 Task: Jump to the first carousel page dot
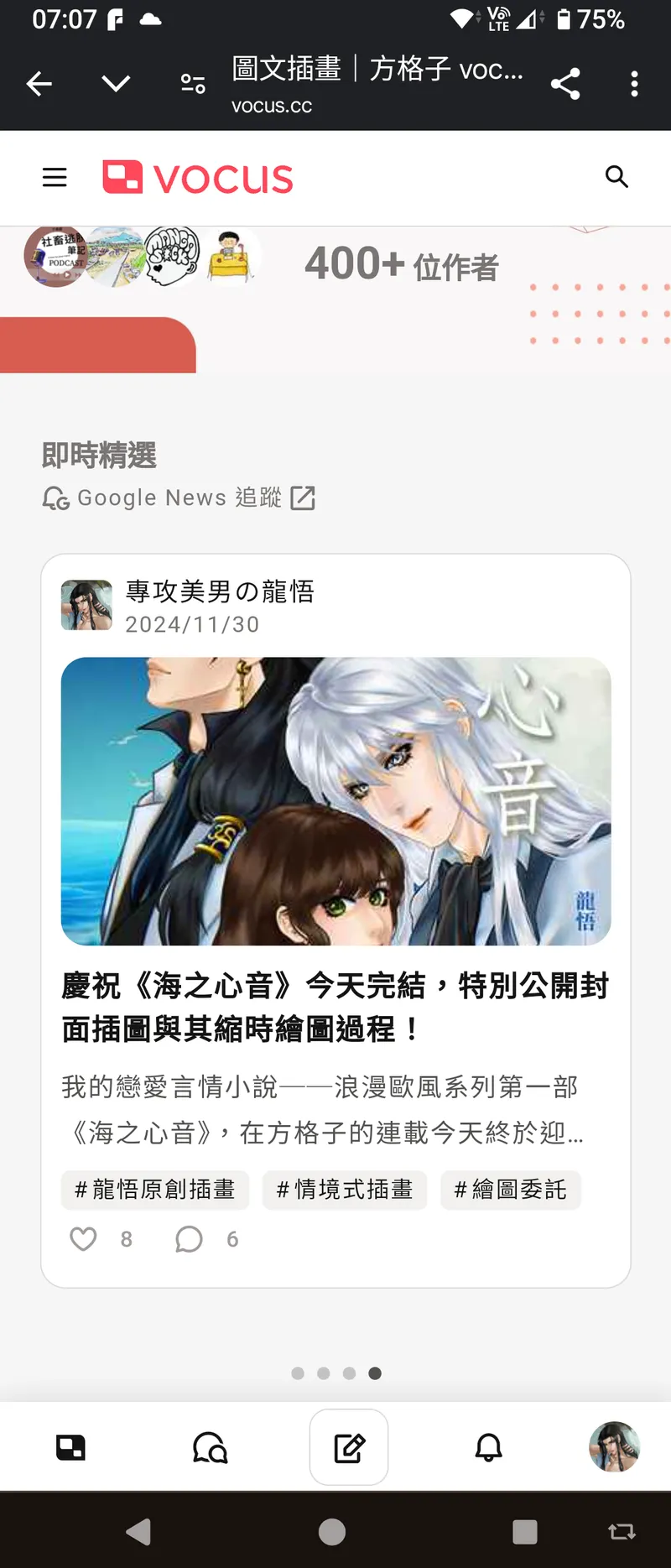click(x=298, y=1373)
